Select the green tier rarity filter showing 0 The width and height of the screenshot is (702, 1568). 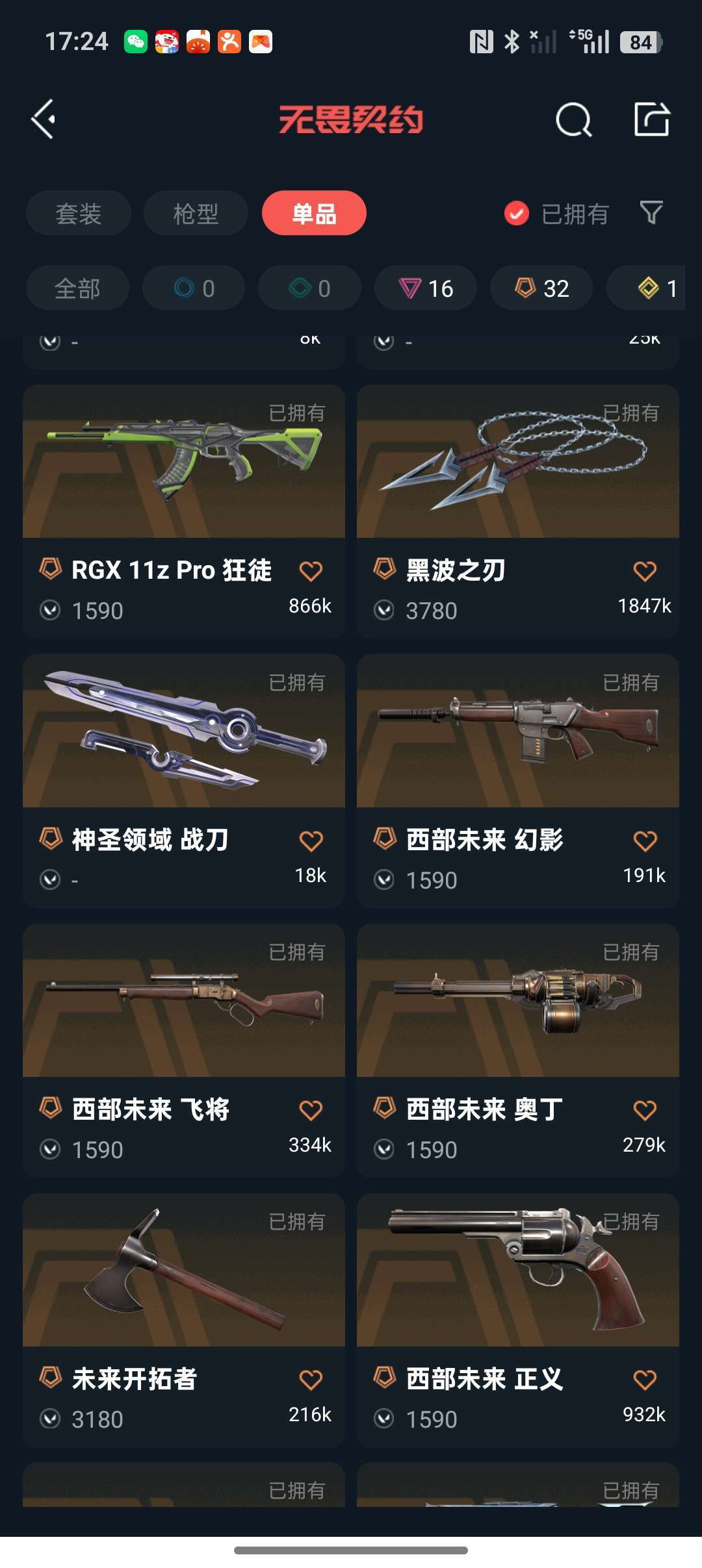coord(309,288)
